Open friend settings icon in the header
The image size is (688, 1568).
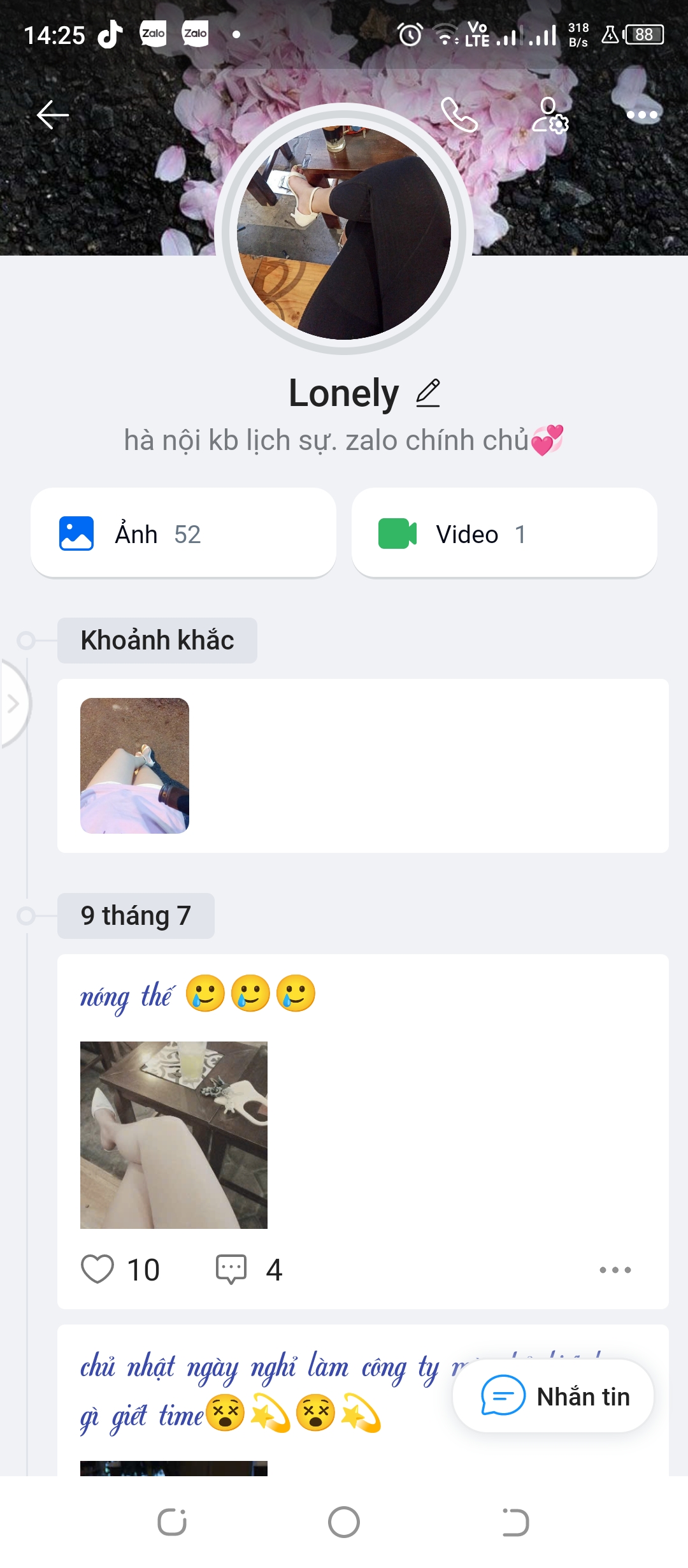click(x=550, y=115)
